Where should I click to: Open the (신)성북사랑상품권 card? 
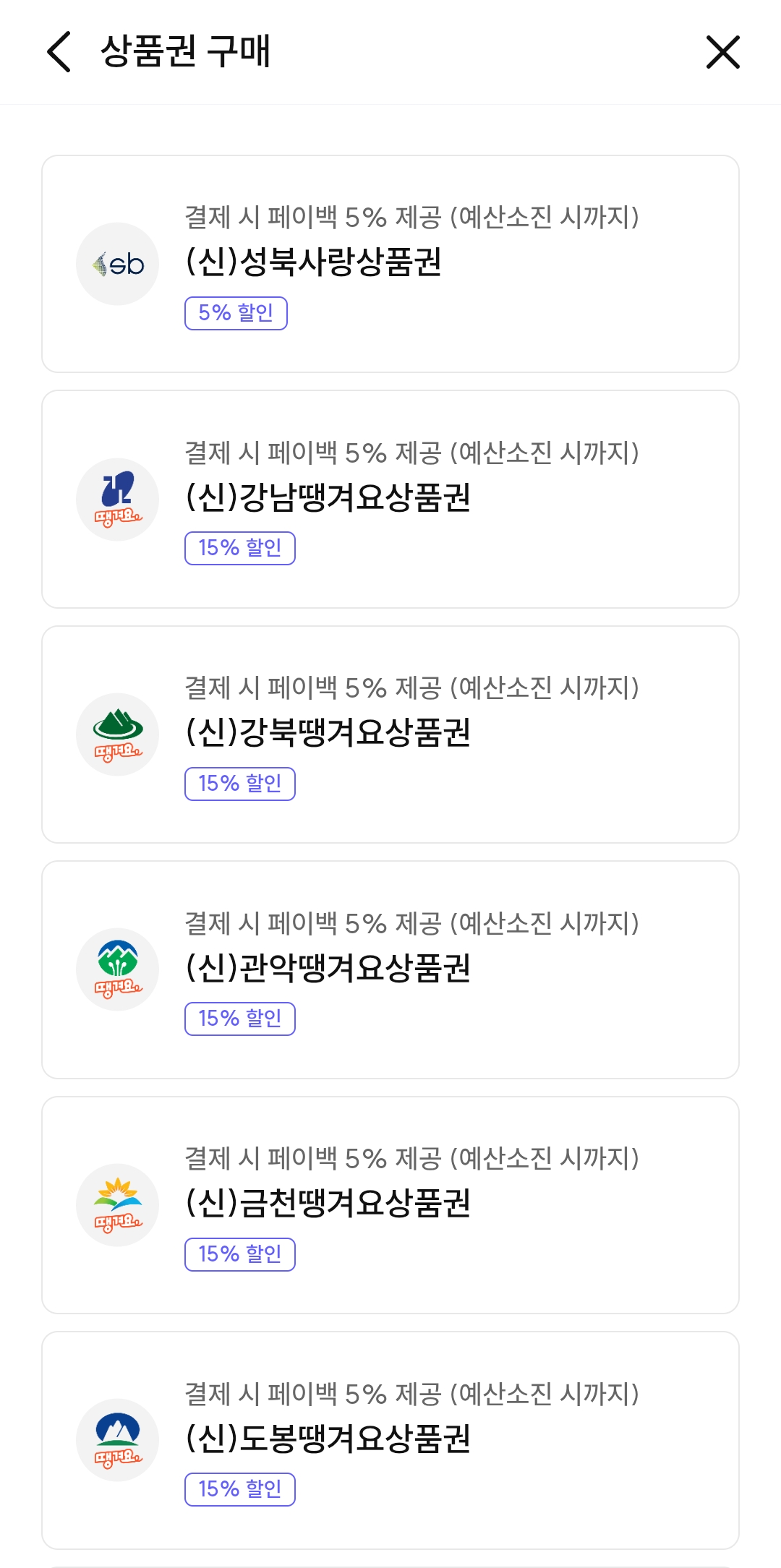click(390, 264)
